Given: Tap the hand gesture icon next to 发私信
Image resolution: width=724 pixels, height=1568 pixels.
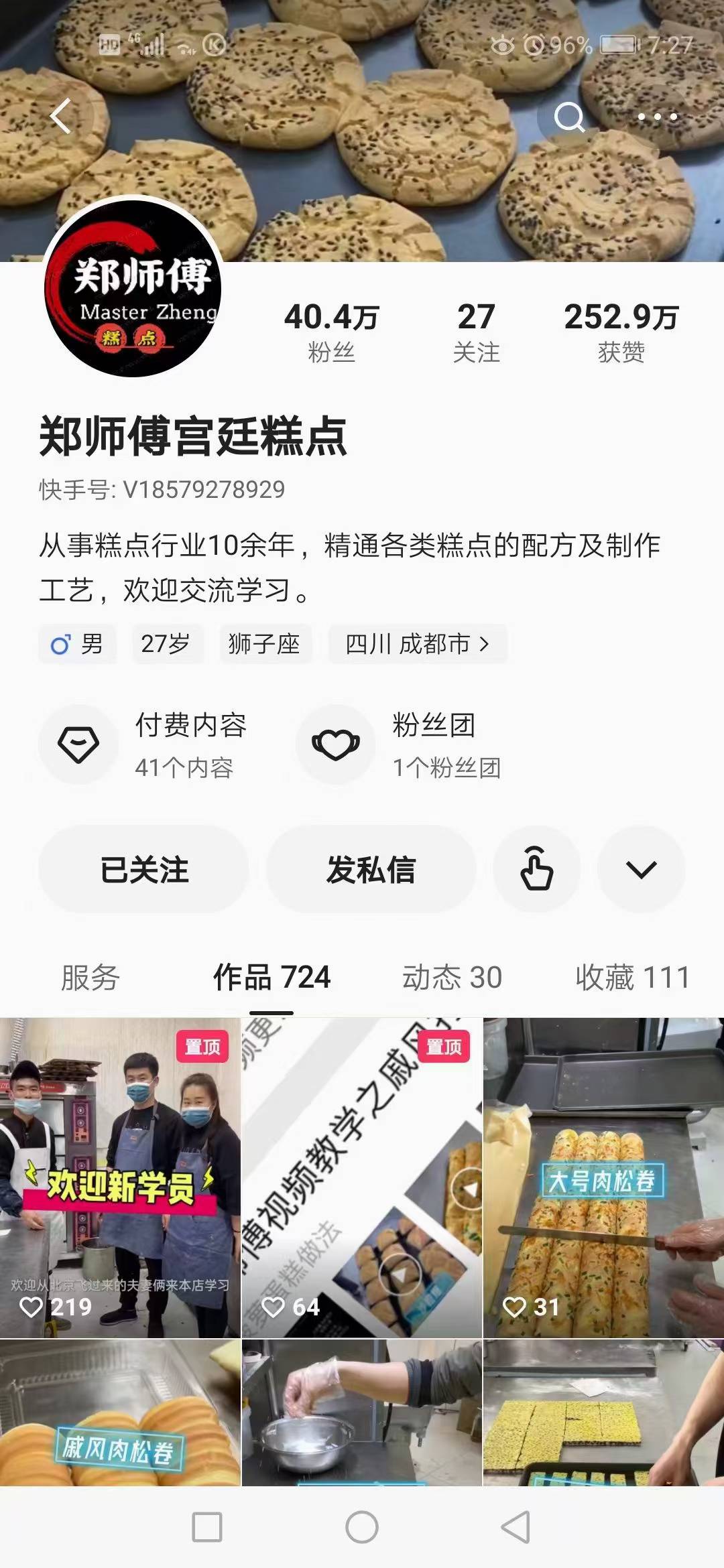Looking at the screenshot, I should pyautogui.click(x=537, y=869).
